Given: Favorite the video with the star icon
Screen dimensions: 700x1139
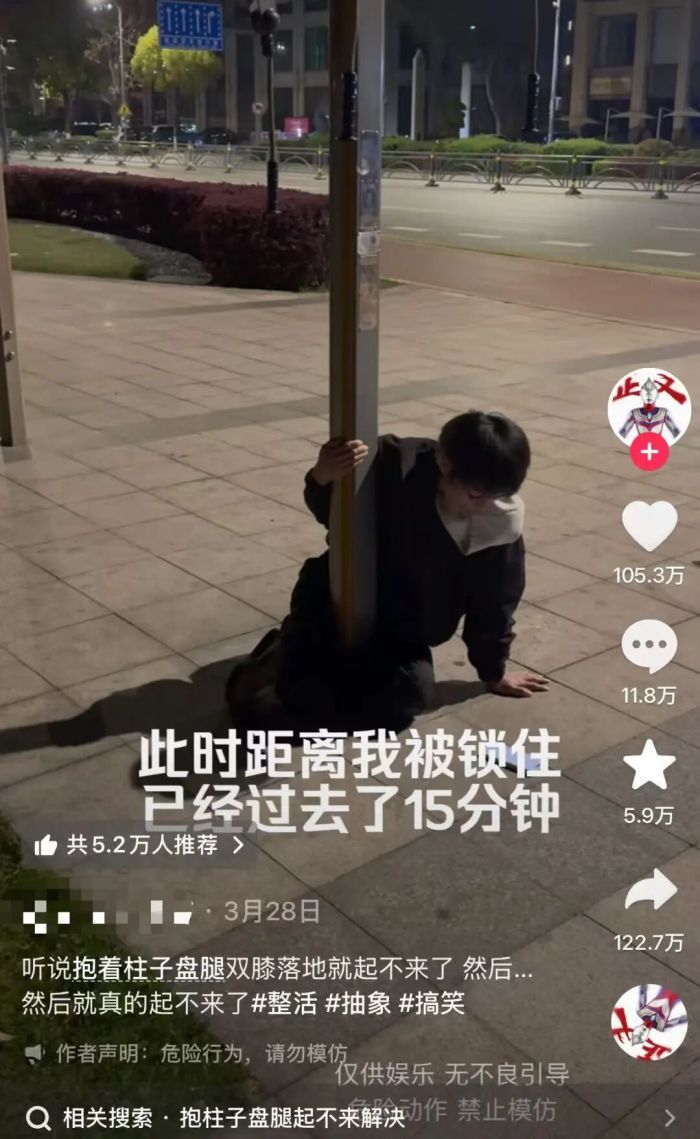Looking at the screenshot, I should click(x=649, y=765).
